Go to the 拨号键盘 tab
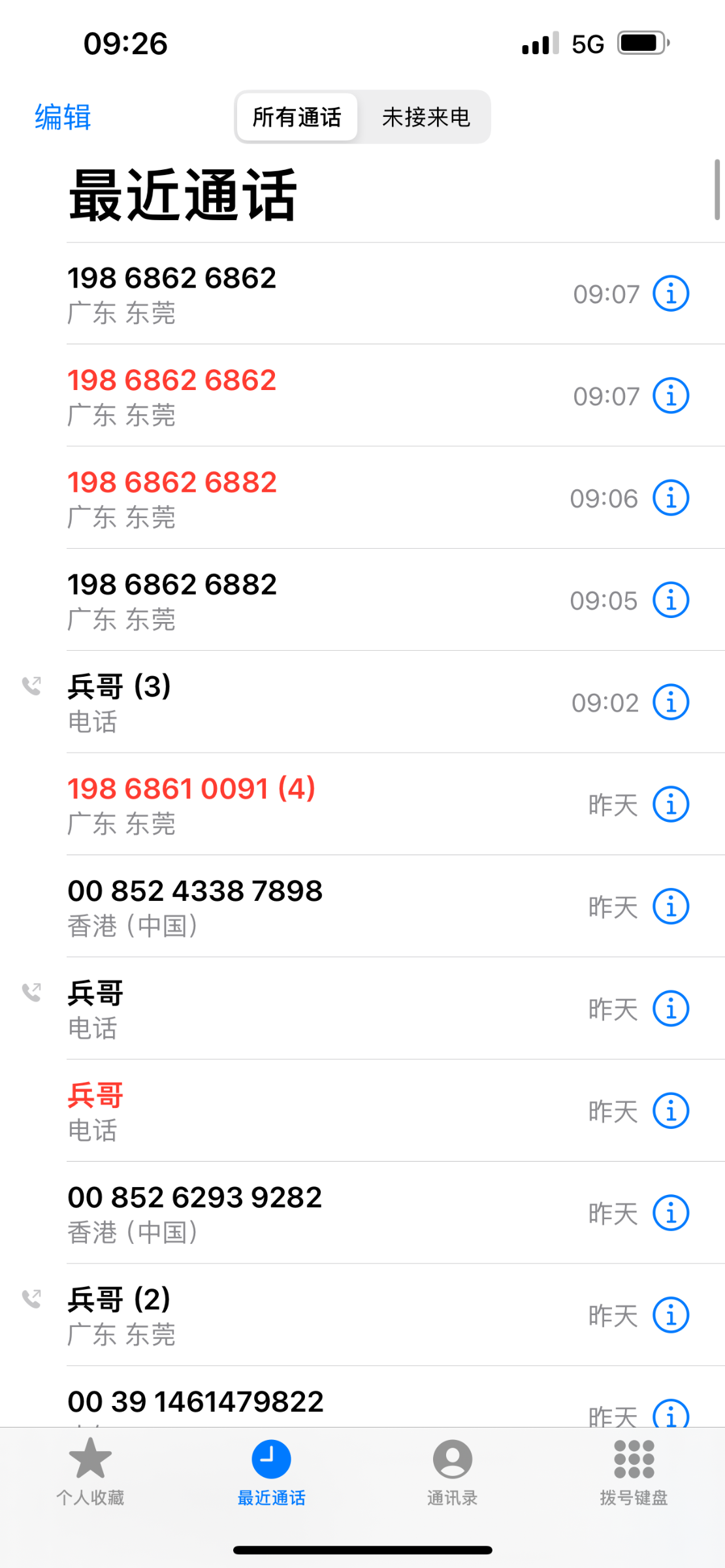Image resolution: width=725 pixels, height=1568 pixels. [x=634, y=1470]
